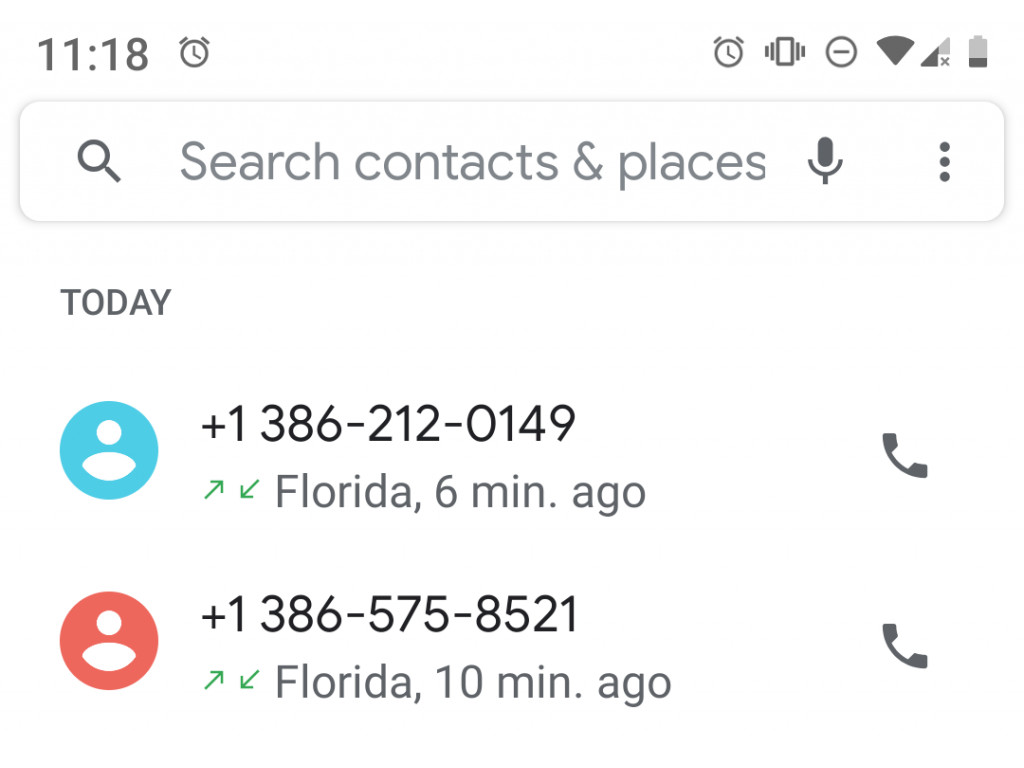Call back +1 386-575-8521
The image size is (1024, 768).
904,646
